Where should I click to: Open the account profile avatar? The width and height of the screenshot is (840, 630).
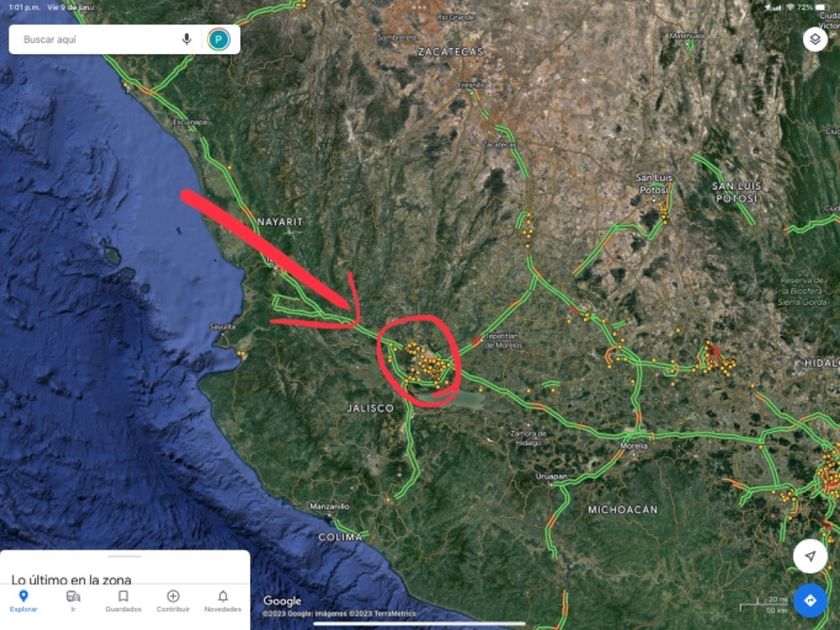point(218,39)
